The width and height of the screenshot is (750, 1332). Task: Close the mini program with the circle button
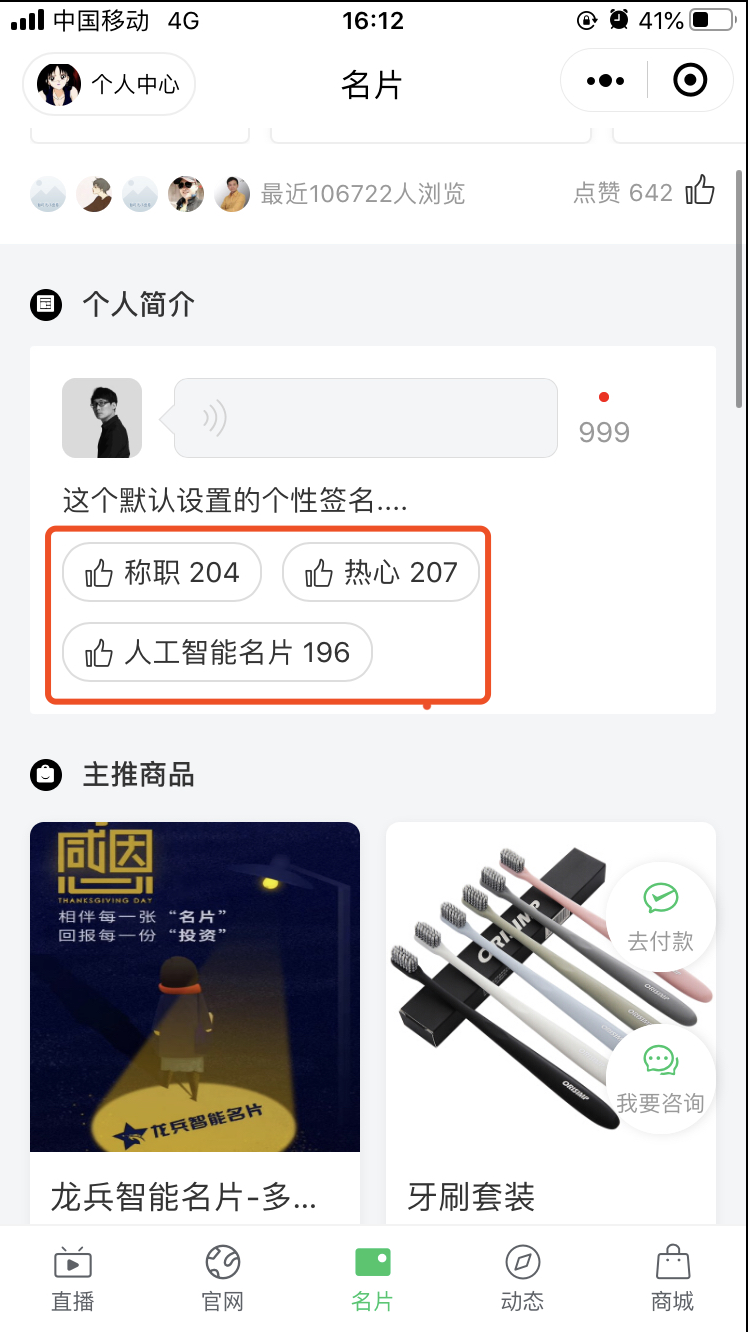point(690,80)
